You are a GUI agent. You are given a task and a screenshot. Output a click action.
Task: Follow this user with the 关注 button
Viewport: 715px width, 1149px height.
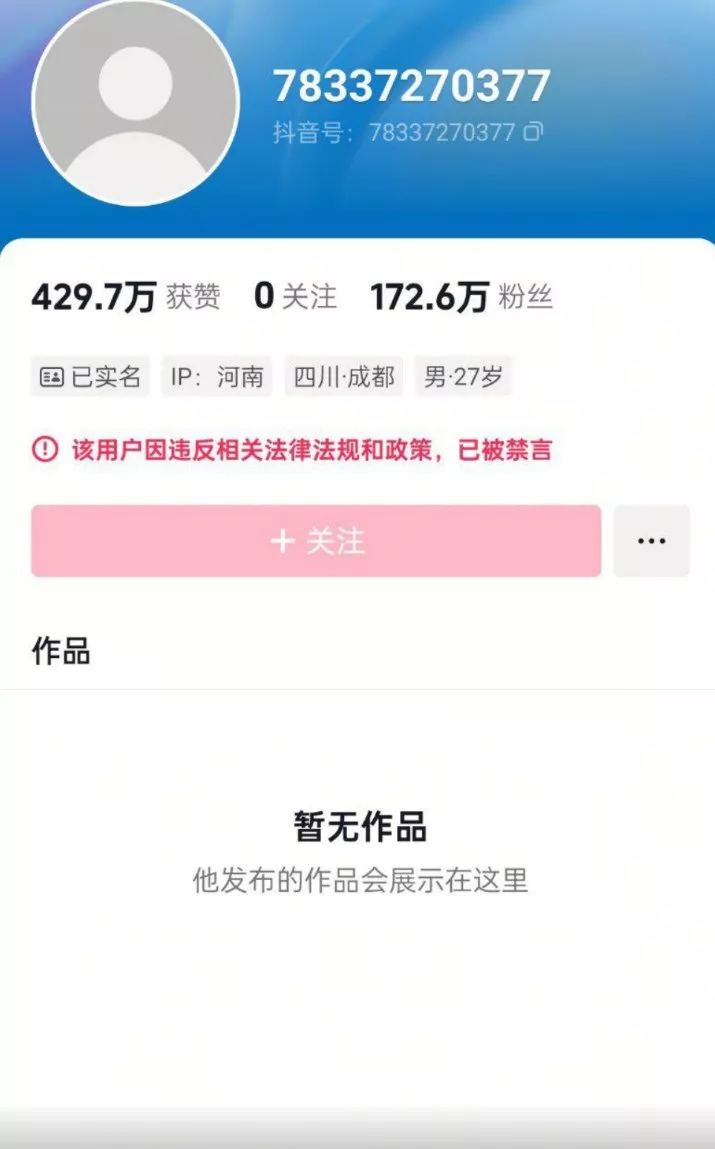(316, 541)
